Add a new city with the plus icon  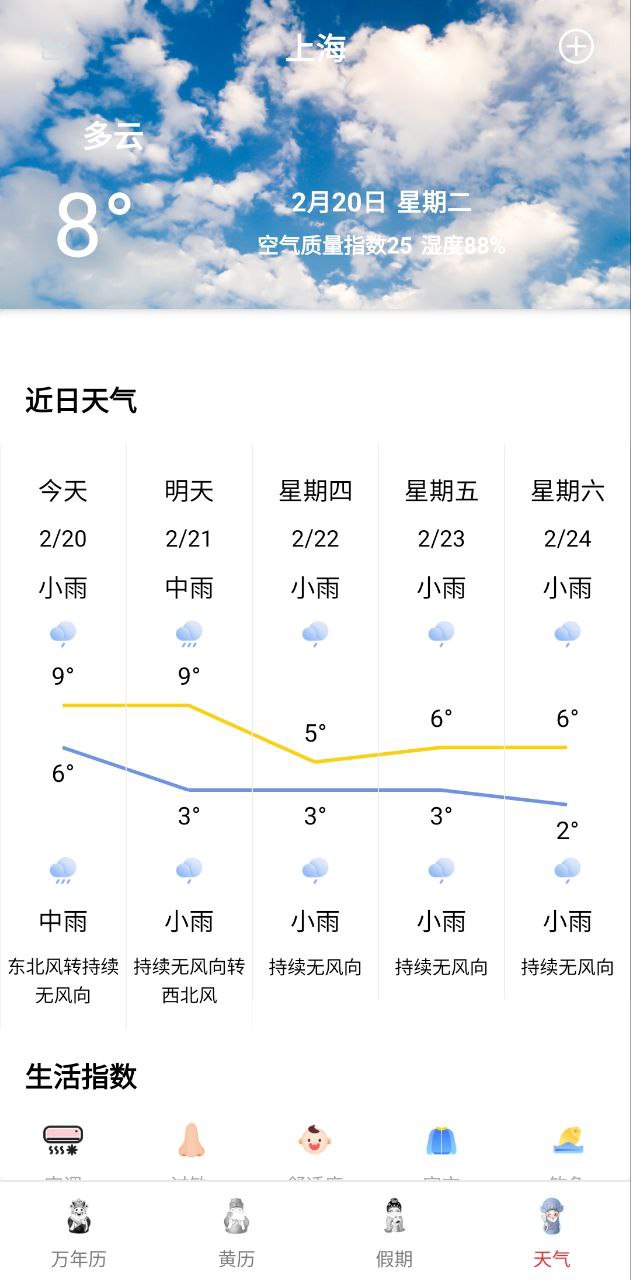[576, 47]
